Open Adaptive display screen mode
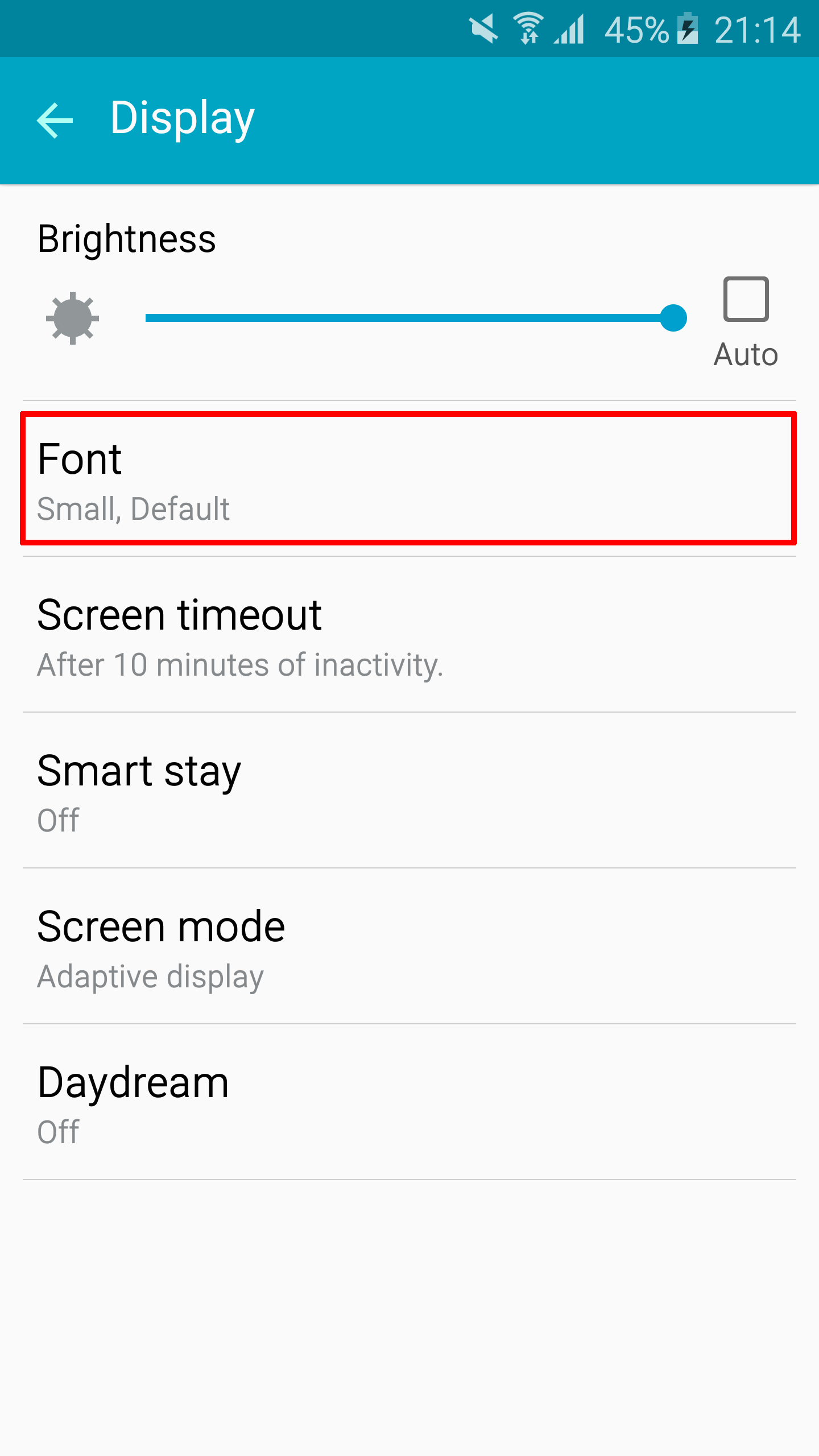 150,976
